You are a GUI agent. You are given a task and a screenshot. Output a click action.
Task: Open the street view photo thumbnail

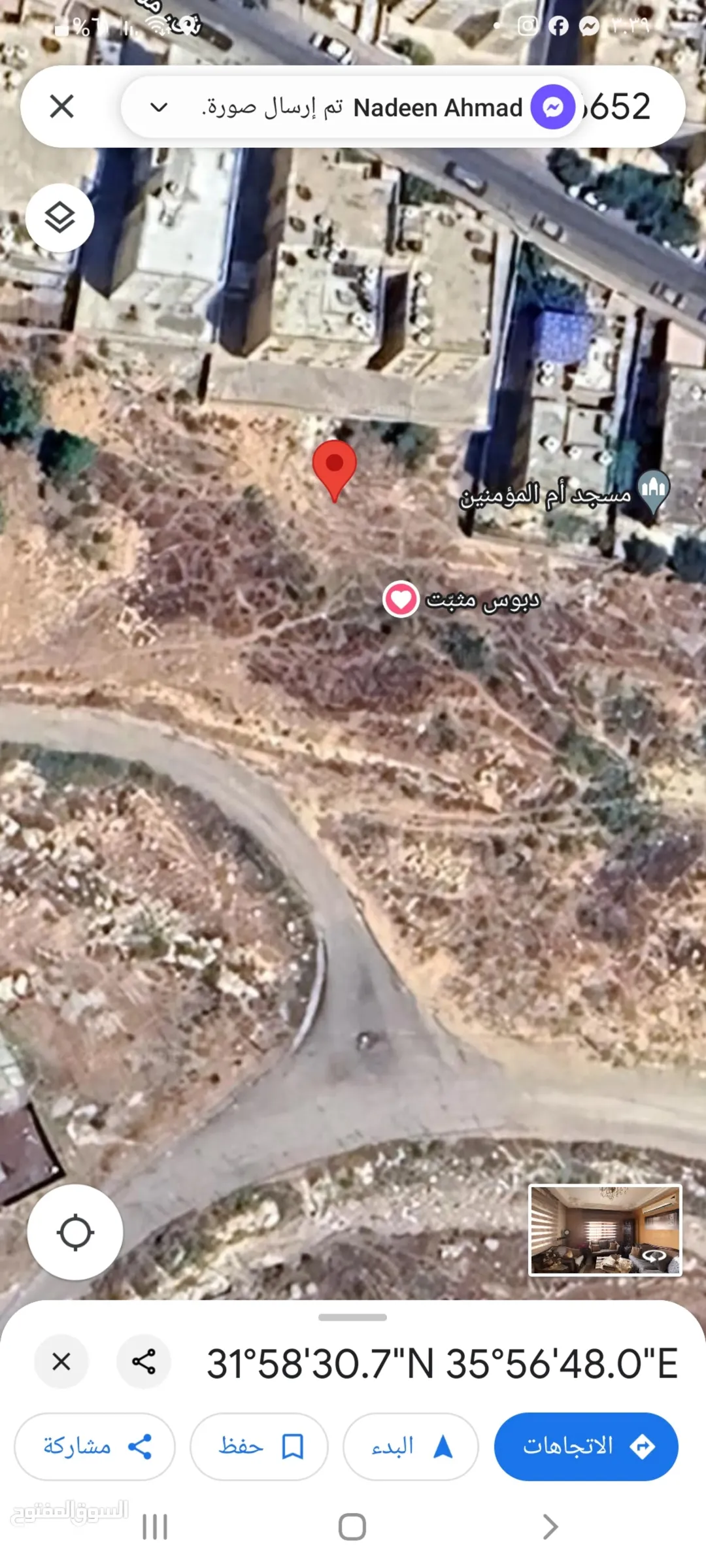pyautogui.click(x=605, y=1229)
